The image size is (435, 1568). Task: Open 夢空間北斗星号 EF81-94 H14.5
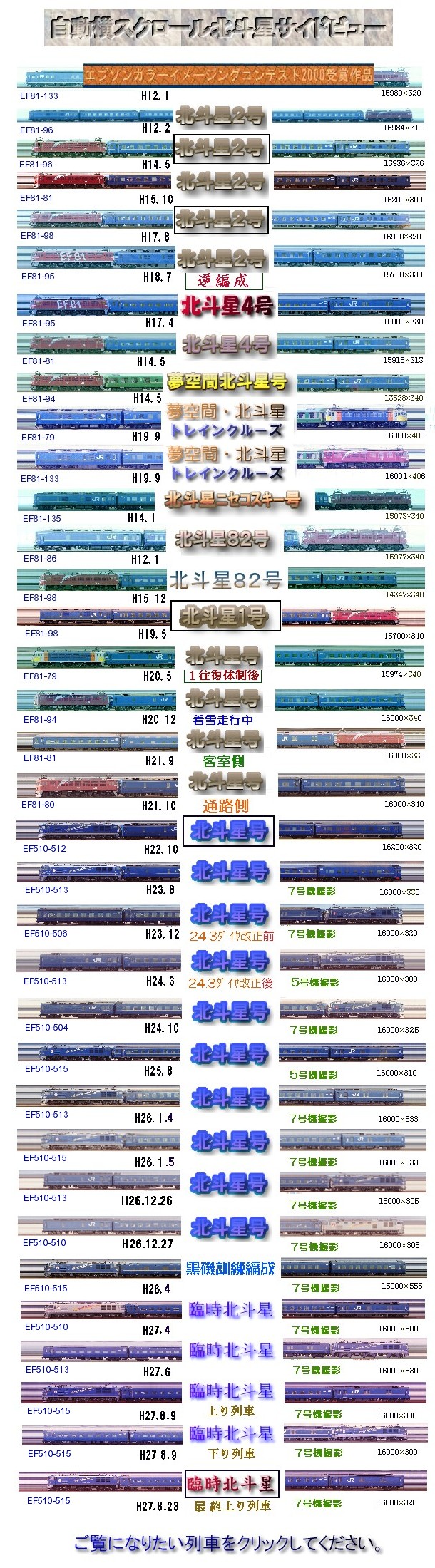(227, 382)
